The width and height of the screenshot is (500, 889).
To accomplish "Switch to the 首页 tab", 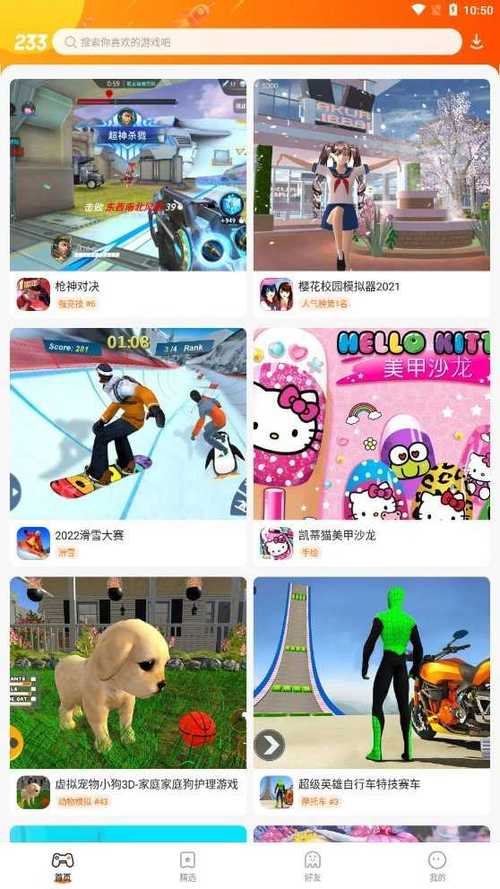I will (x=62, y=866).
